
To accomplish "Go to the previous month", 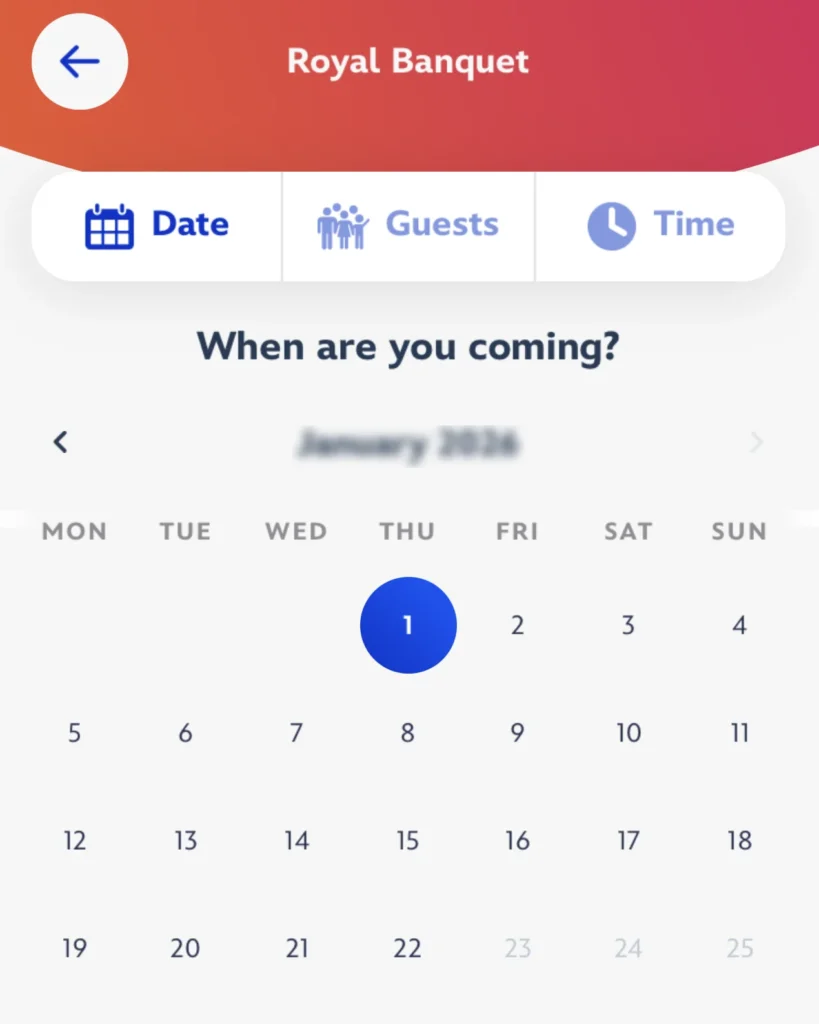I will 61,442.
